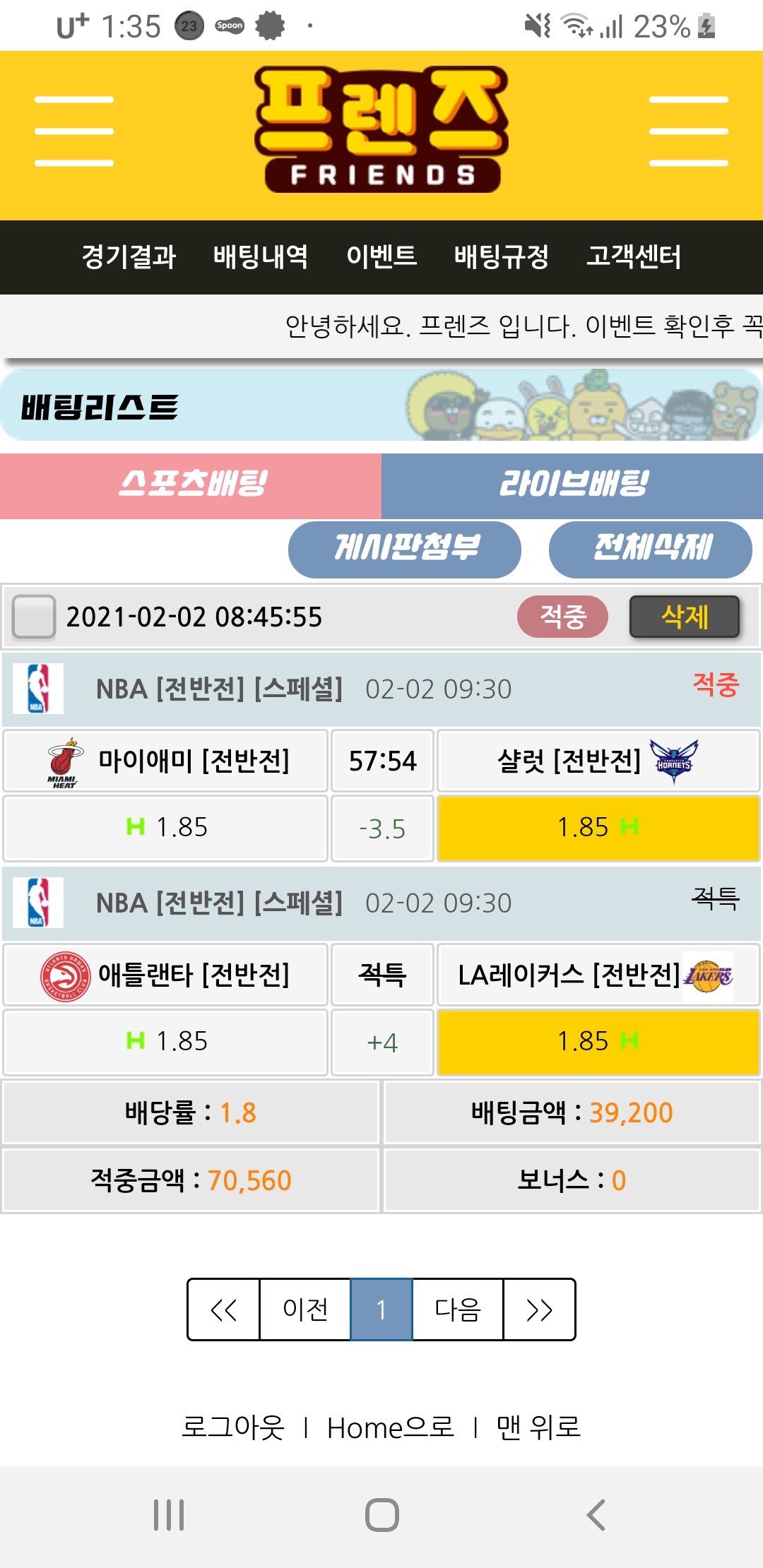The height and width of the screenshot is (1568, 763).
Task: Check the box for the 2021-02-02 bet
Action: pos(34,617)
